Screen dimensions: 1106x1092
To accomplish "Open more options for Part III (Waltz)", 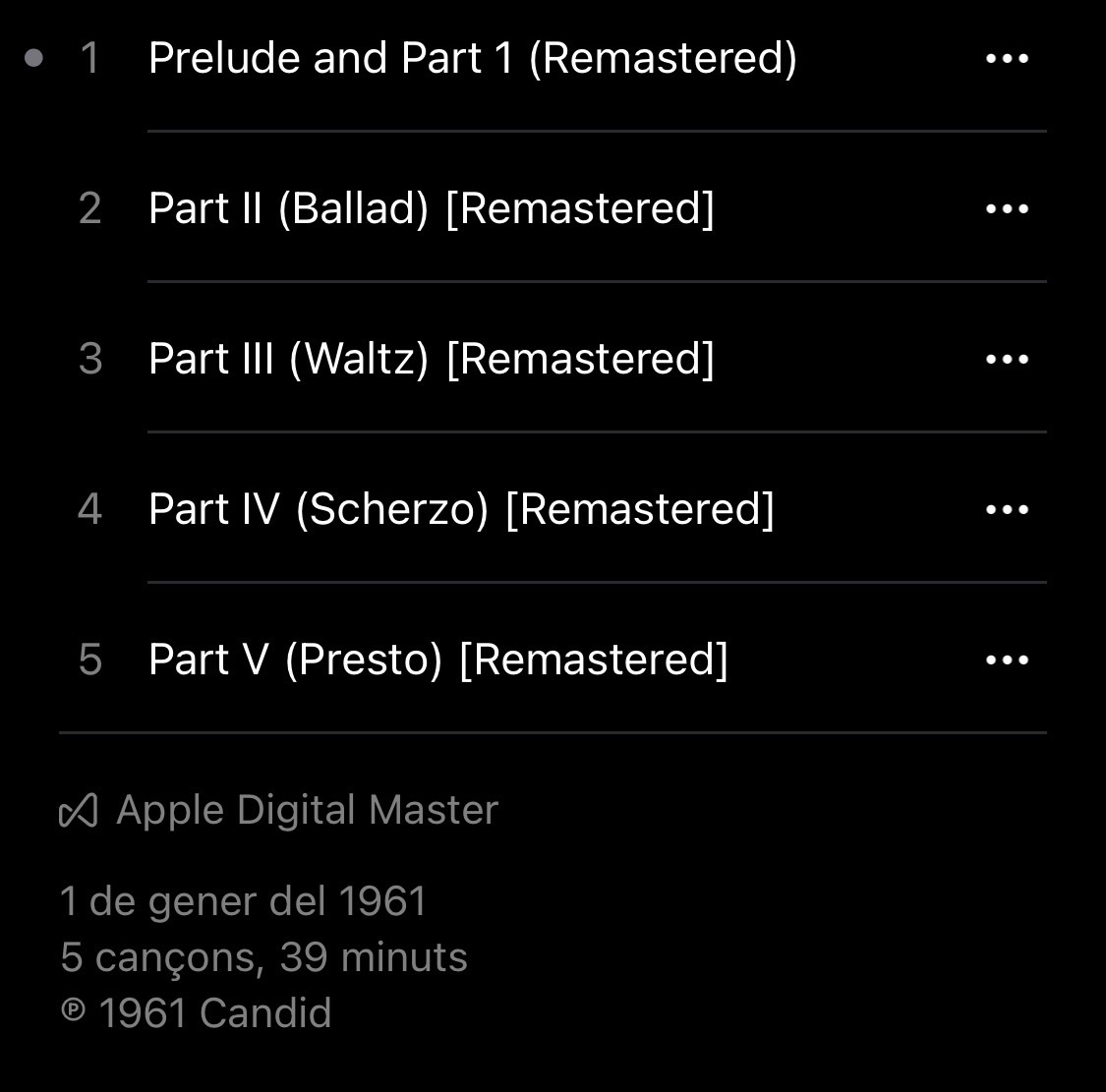I will pyautogui.click(x=1007, y=360).
